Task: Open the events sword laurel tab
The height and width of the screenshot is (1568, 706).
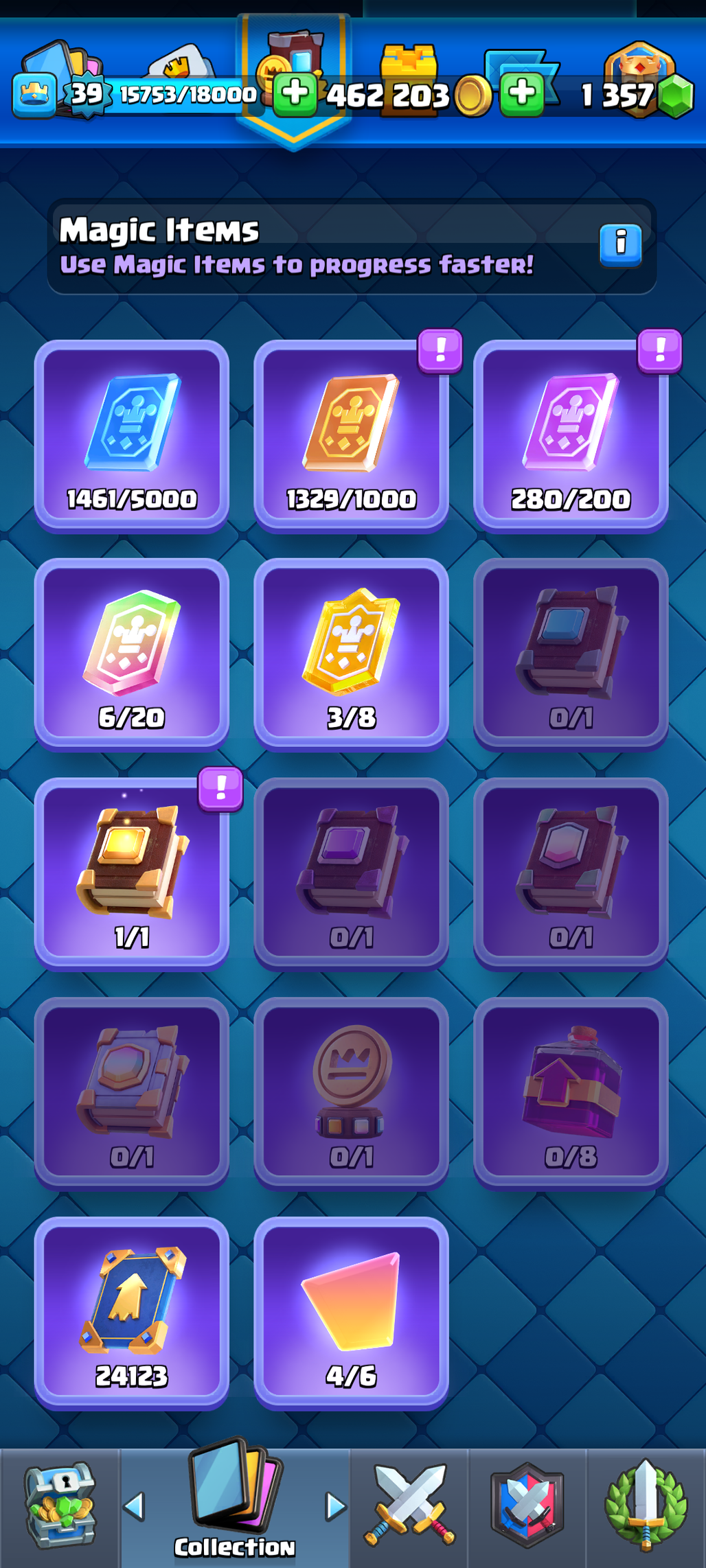Action: 646,1506
